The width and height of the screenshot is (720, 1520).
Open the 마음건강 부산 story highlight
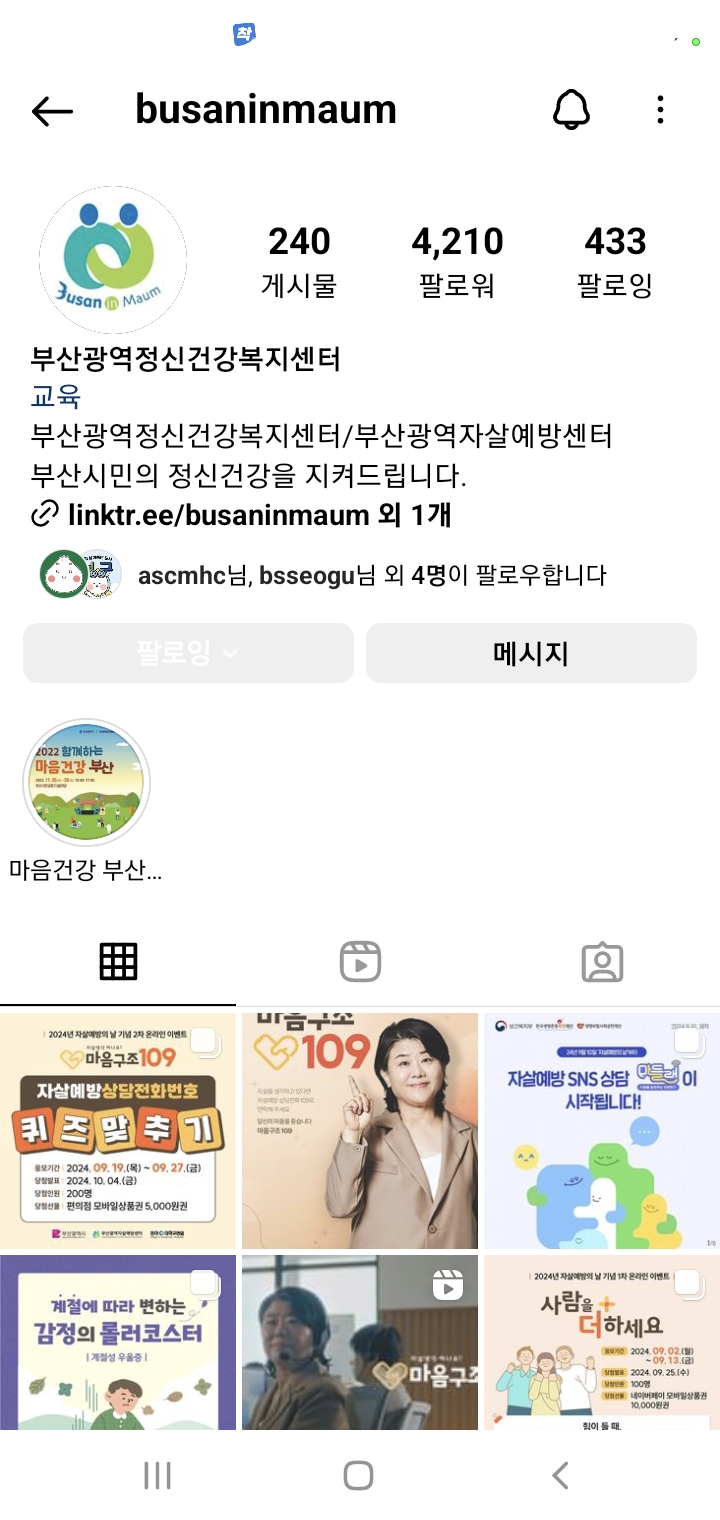(x=86, y=783)
